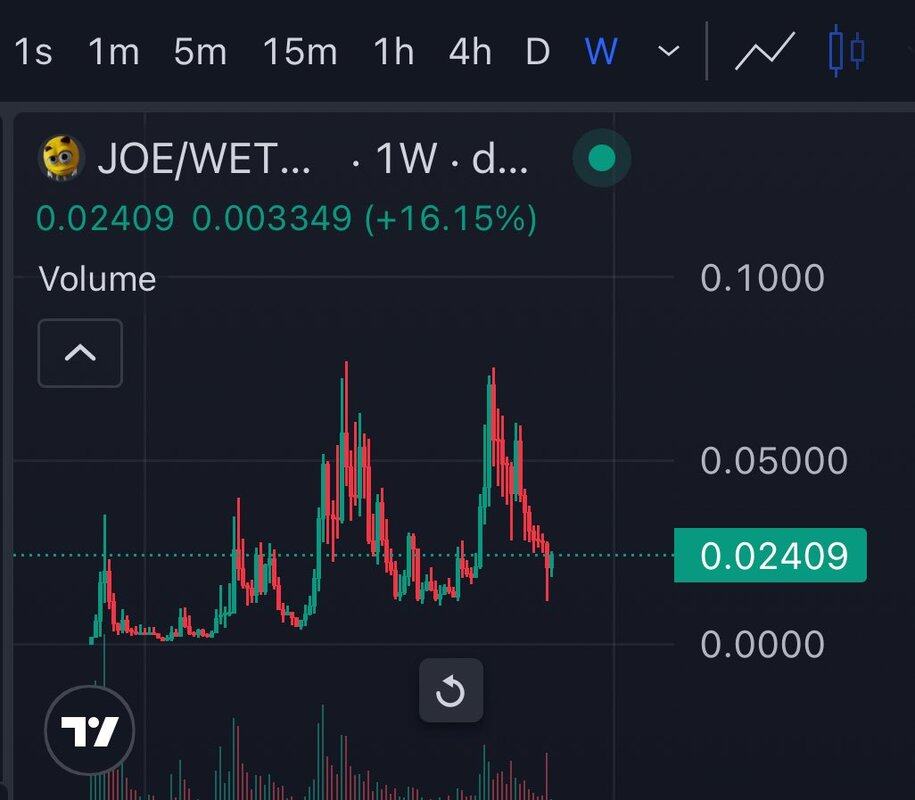The width and height of the screenshot is (915, 800).
Task: Tap the Volume indicator label
Action: coord(97,279)
